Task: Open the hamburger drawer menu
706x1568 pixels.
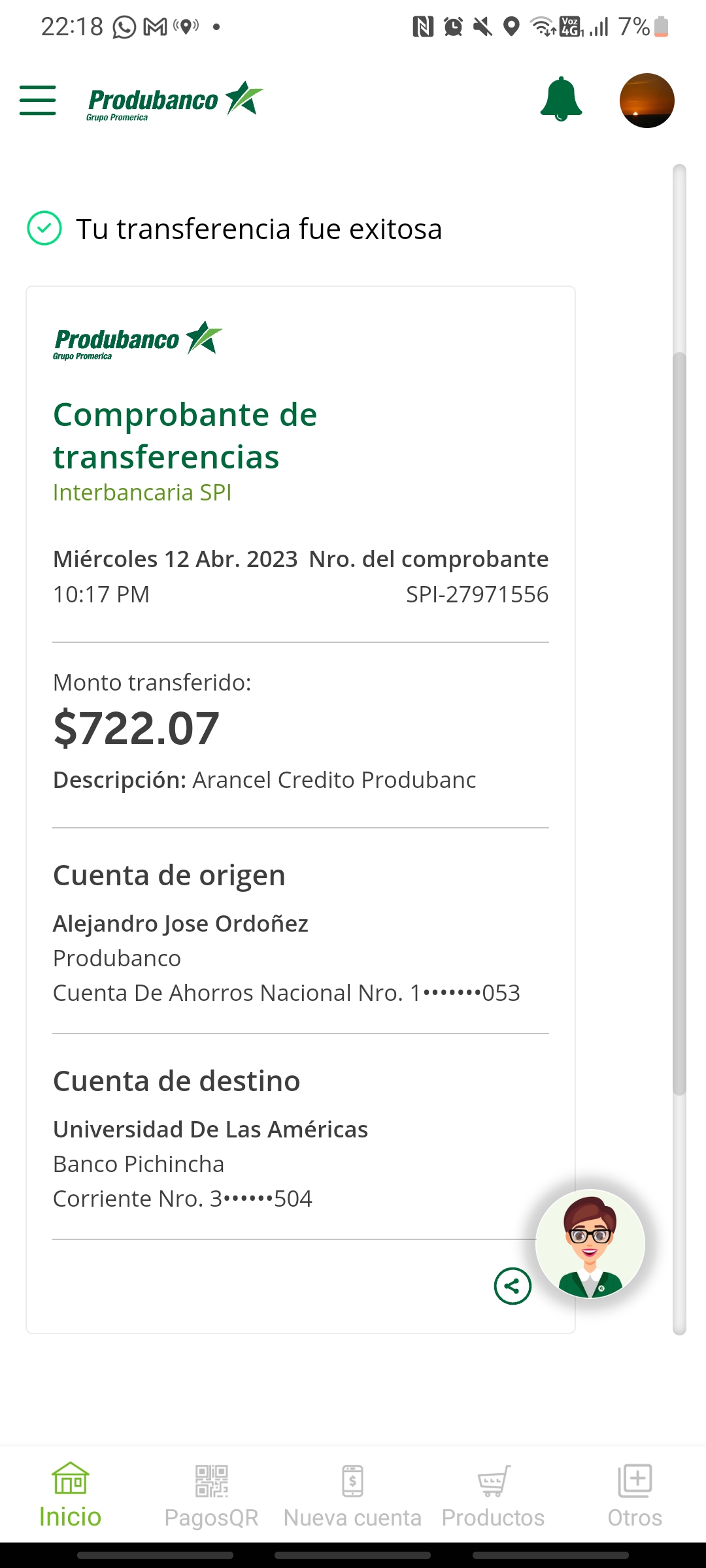Action: coord(38,100)
